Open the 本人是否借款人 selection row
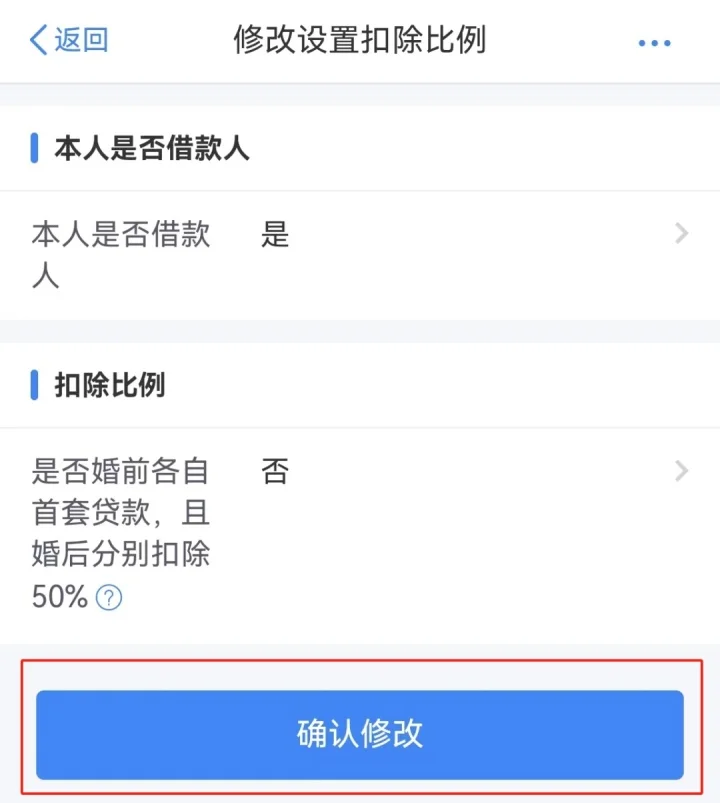Viewport: 720px width, 803px height. pyautogui.click(x=360, y=254)
